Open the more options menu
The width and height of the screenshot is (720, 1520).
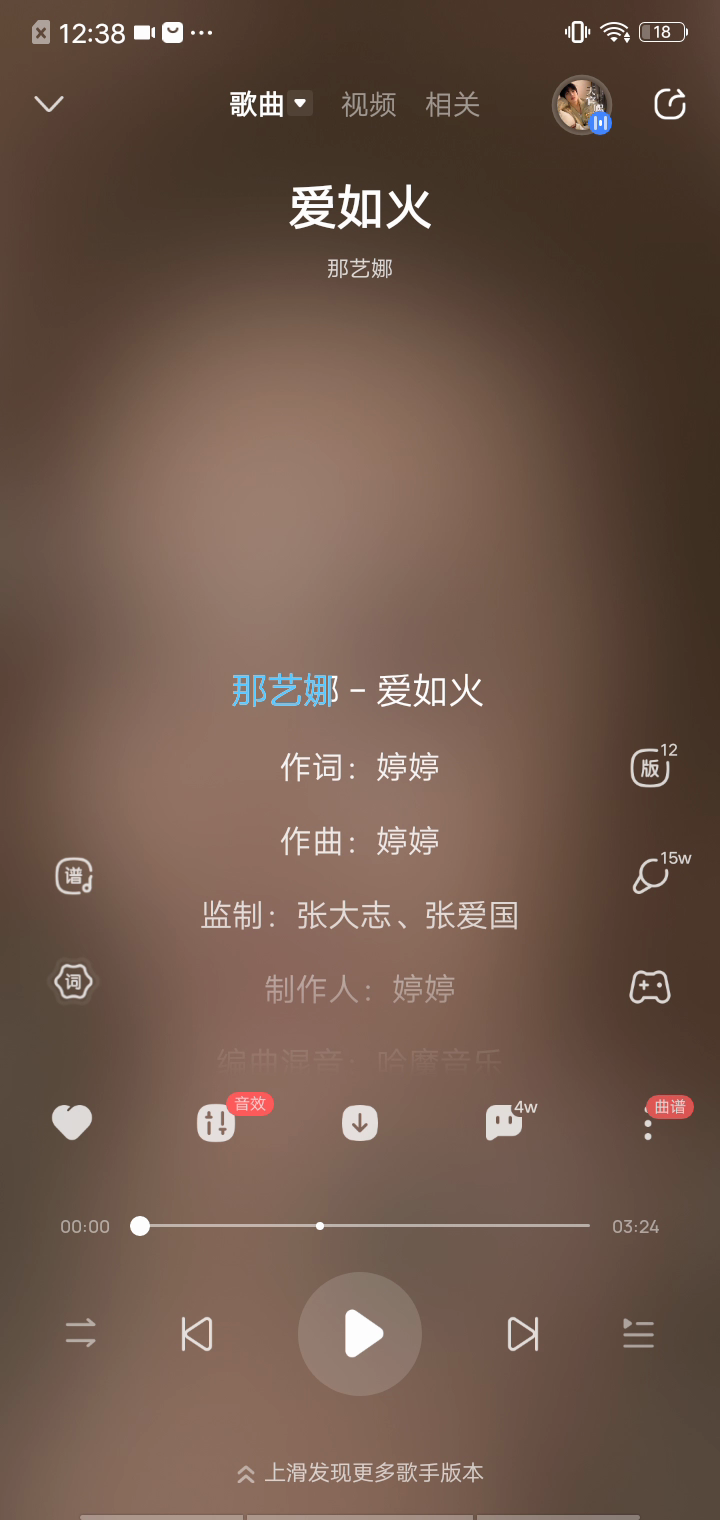point(648,1128)
